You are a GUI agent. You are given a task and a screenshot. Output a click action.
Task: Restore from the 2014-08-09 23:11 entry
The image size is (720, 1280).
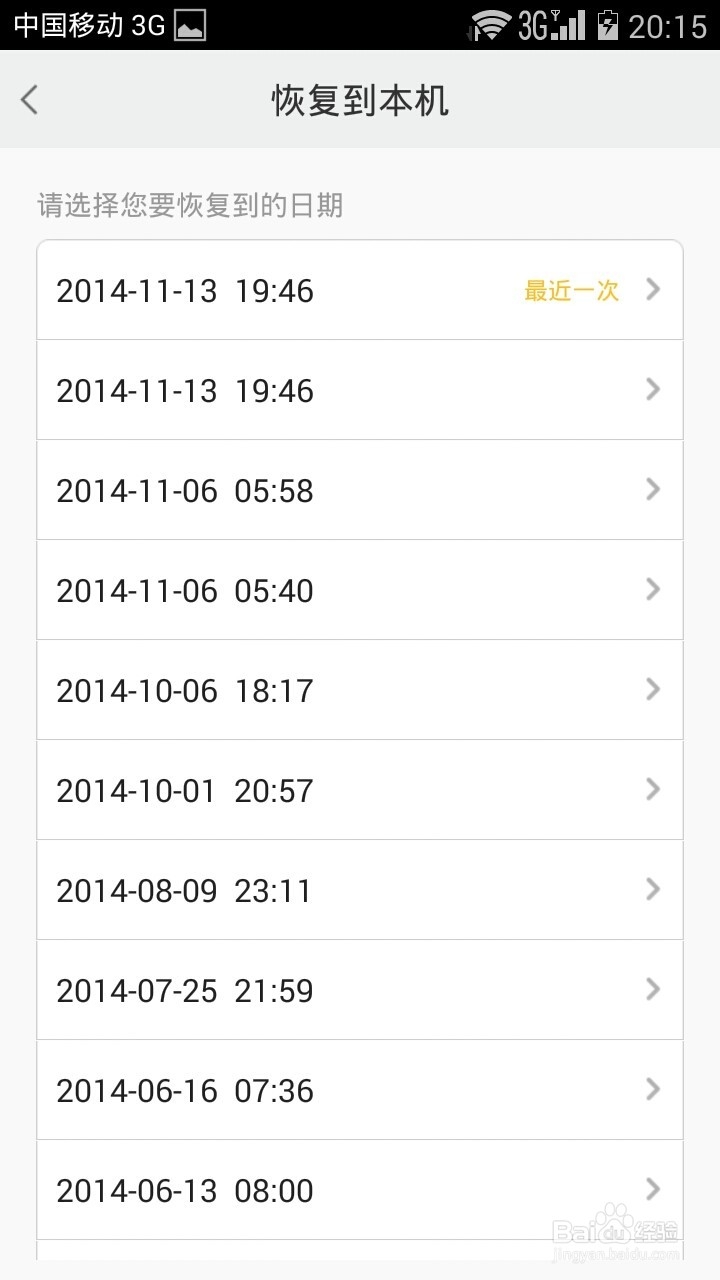360,890
